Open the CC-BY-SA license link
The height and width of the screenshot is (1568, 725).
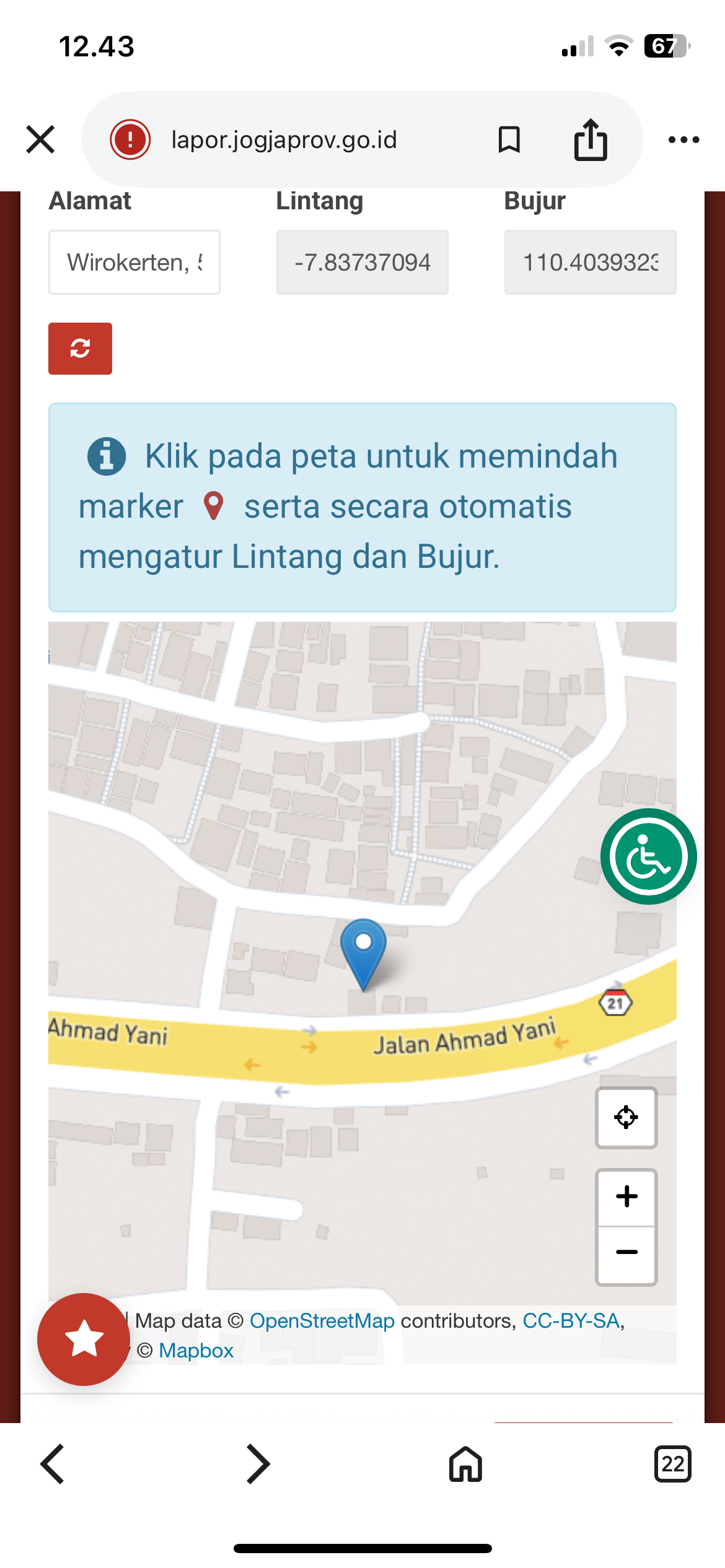coord(571,1321)
